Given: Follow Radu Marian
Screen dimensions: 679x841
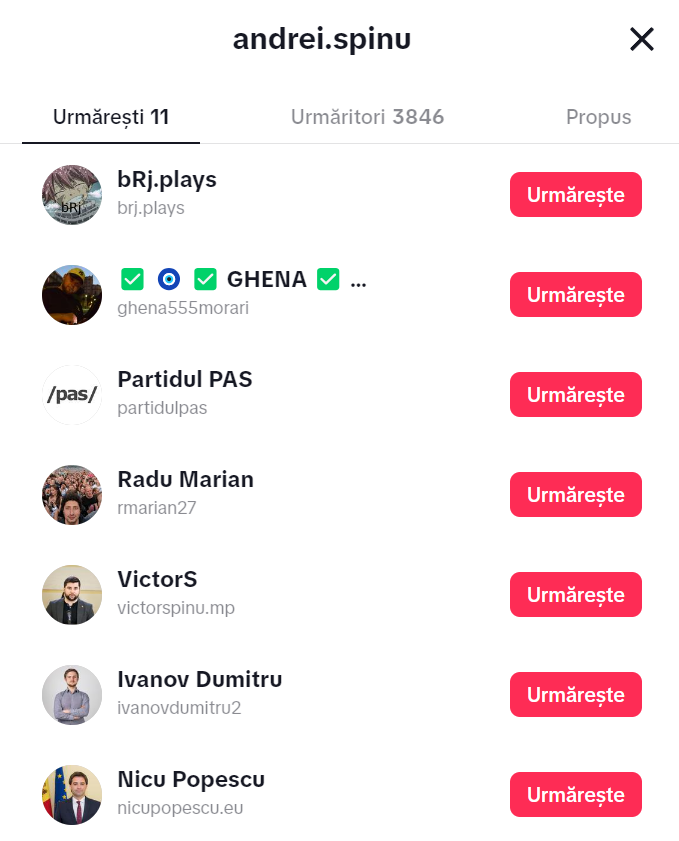Looking at the screenshot, I should click(x=575, y=495).
